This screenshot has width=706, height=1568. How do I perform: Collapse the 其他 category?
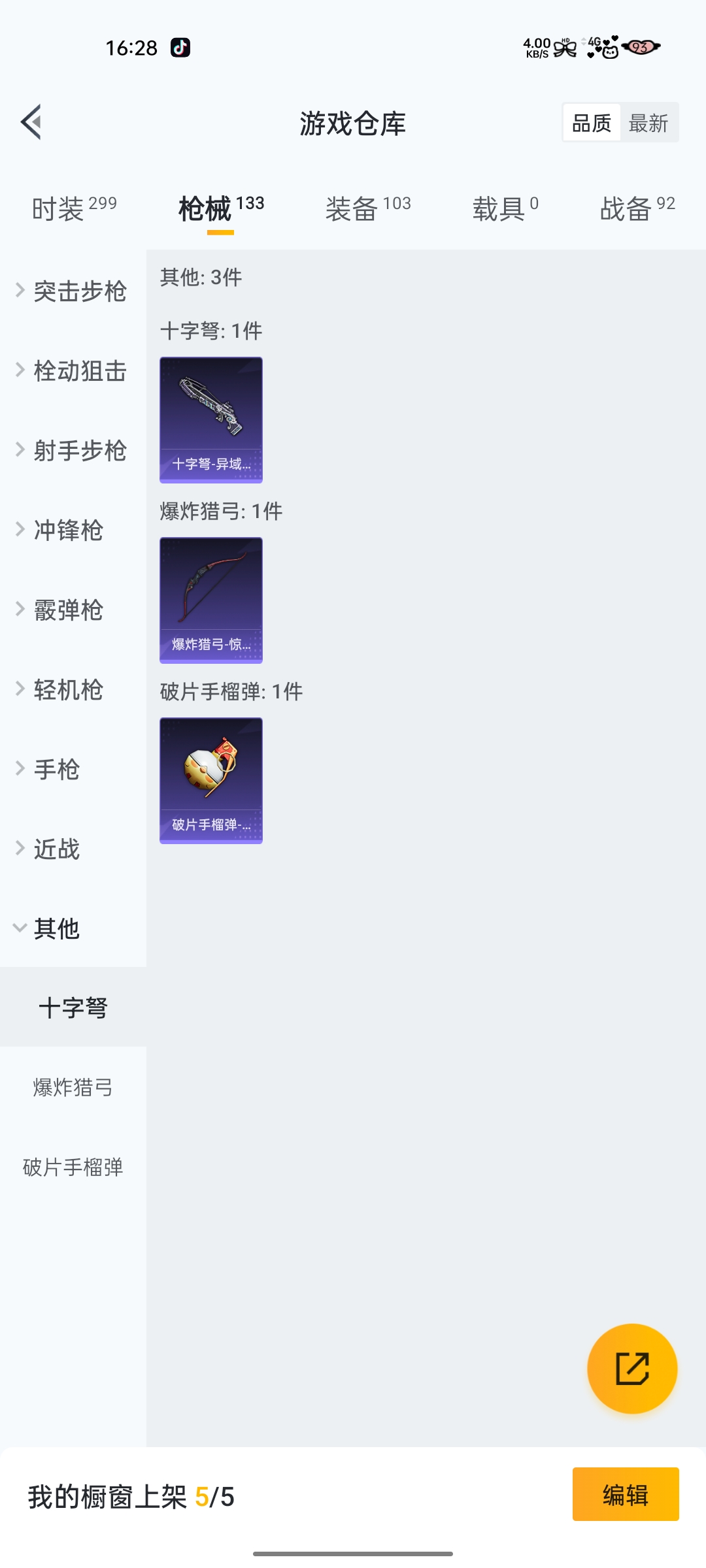pos(49,928)
